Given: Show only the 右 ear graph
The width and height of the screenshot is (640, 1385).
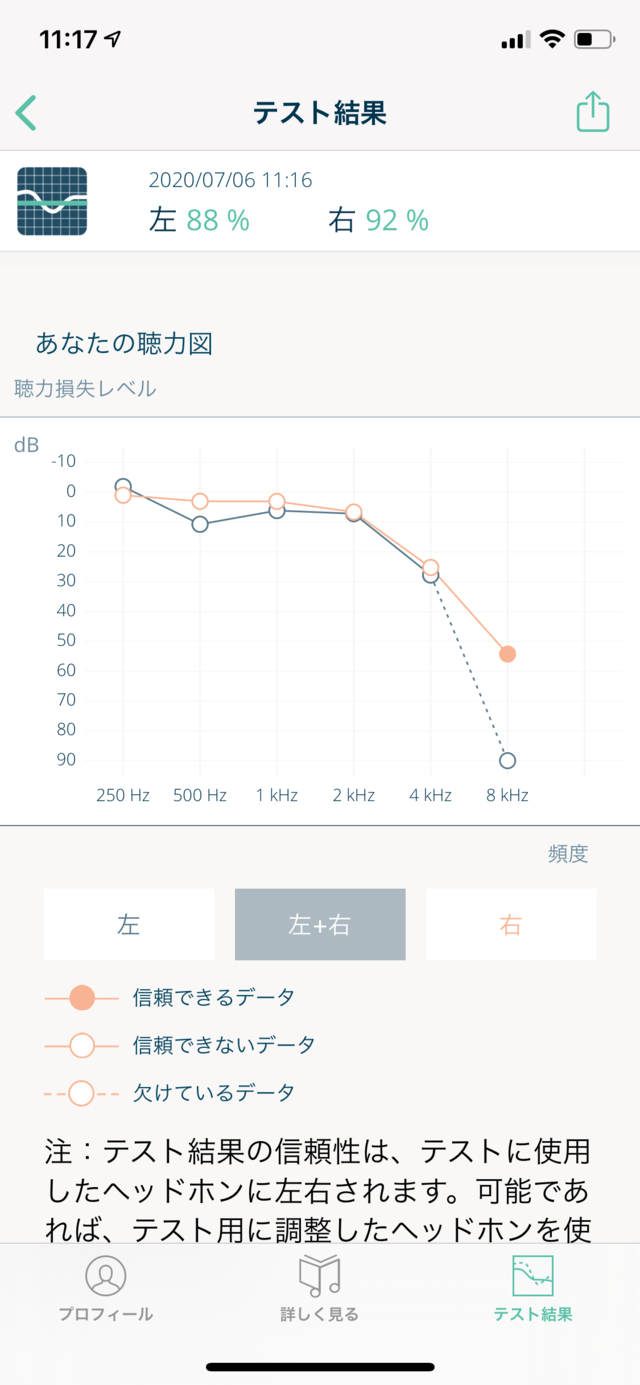Looking at the screenshot, I should 511,925.
